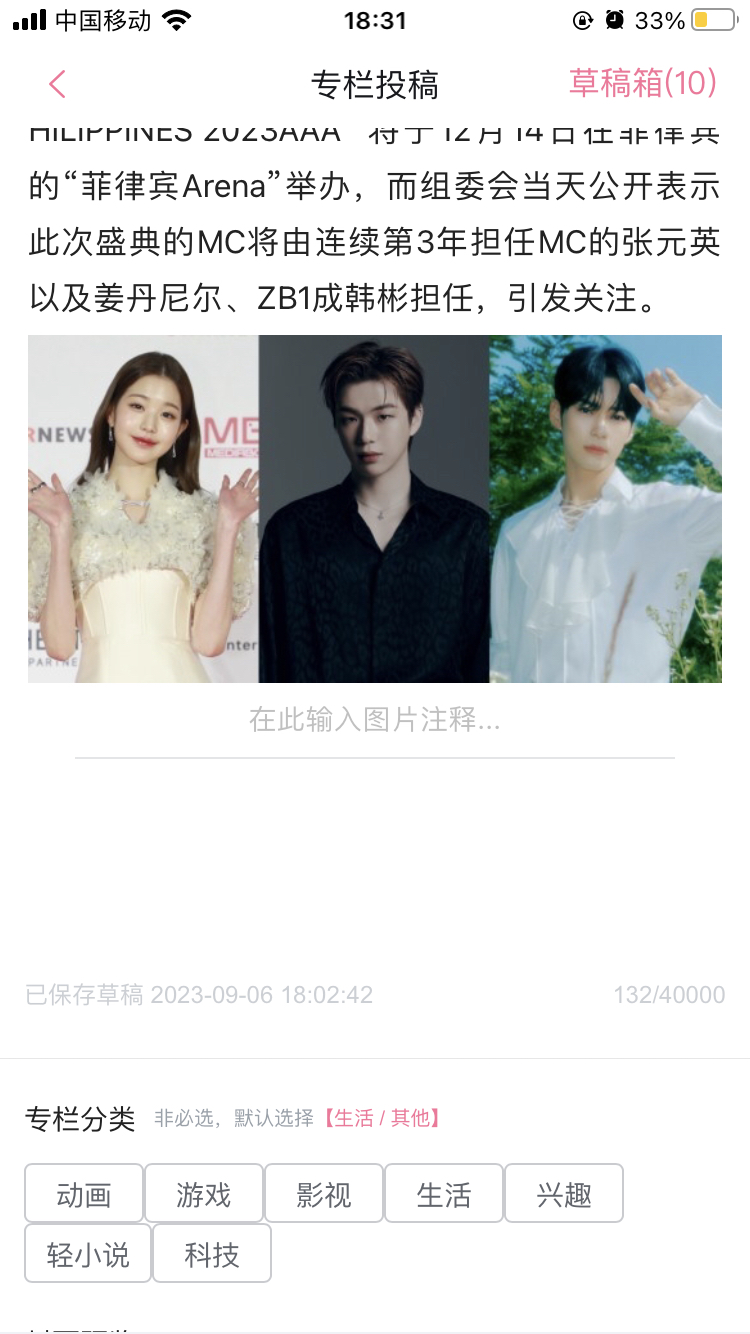Set the category to 轻小说
750x1334 pixels.
[88, 1254]
